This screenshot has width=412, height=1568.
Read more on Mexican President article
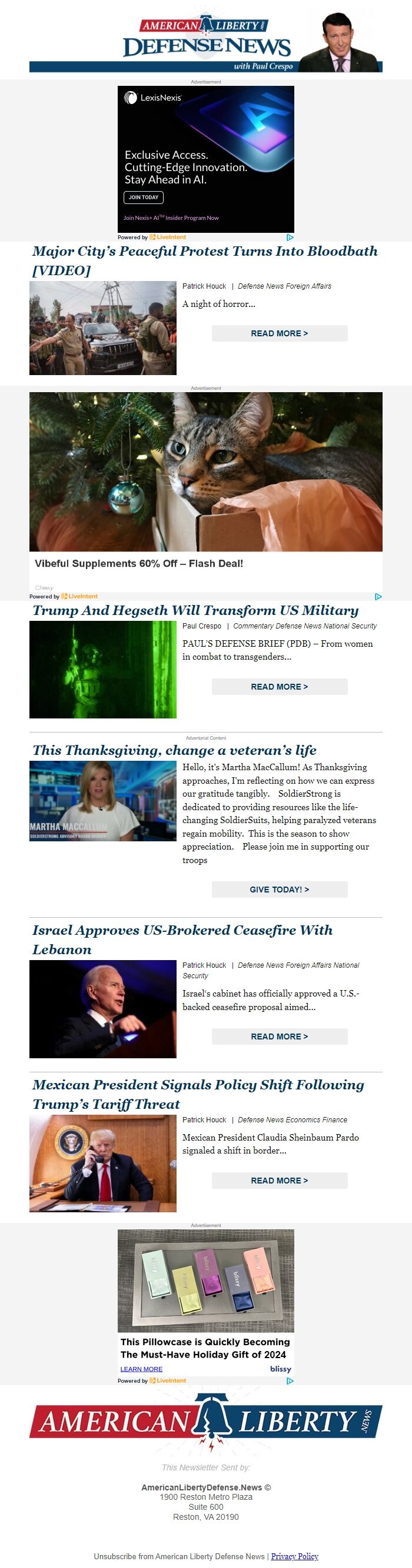(279, 1180)
